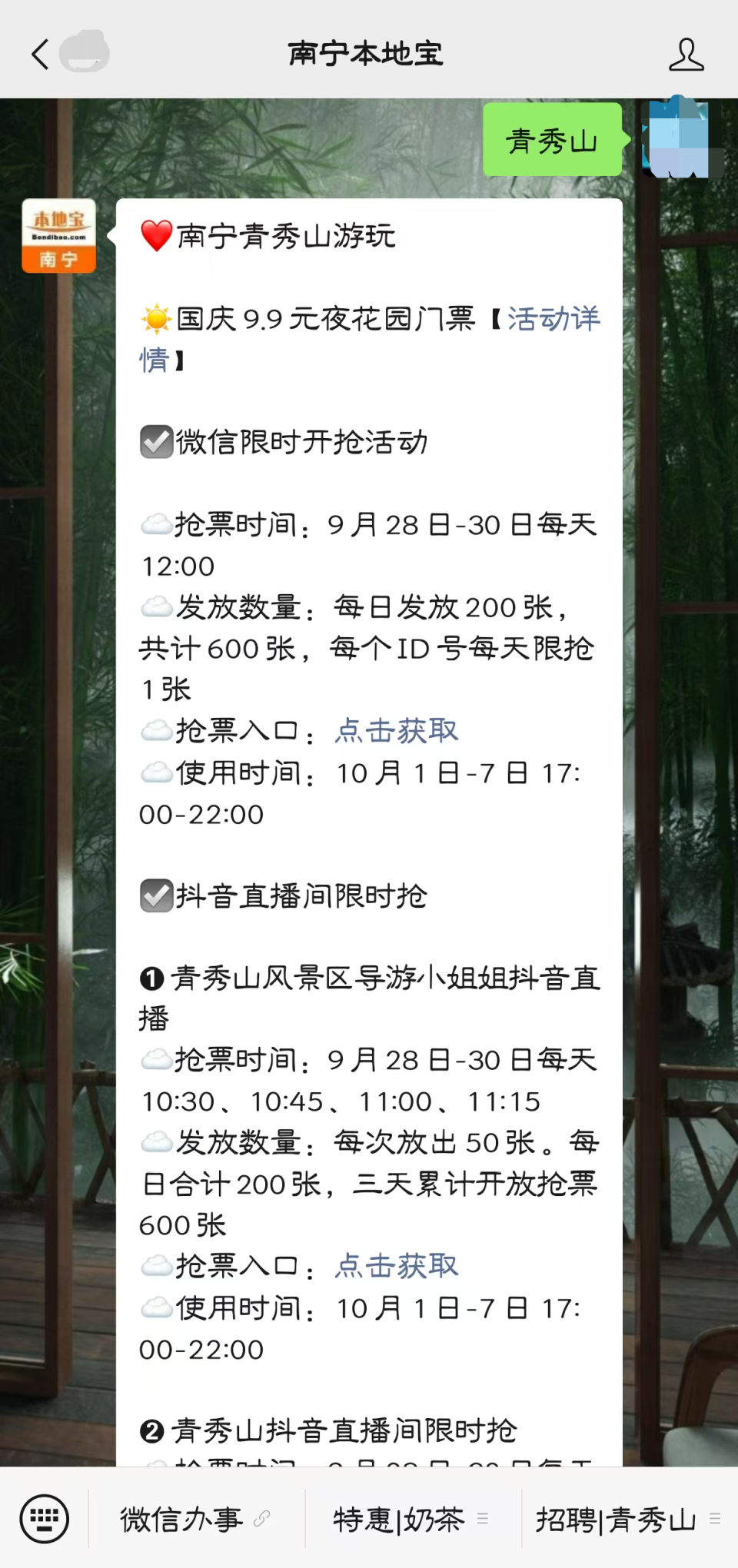Tap 点击获取 under 微信限时开抢活动
738x1568 pixels.
coord(397,730)
